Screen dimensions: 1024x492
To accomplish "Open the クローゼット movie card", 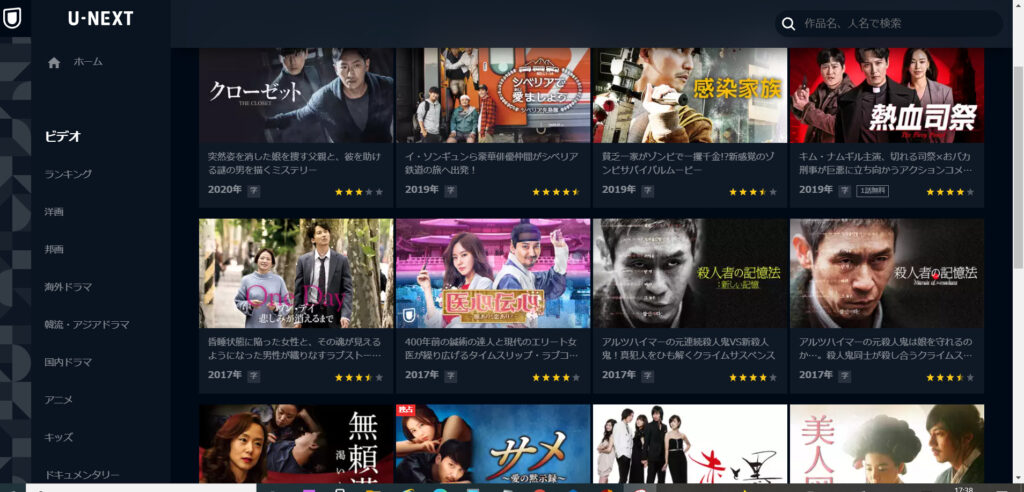I will [296, 95].
